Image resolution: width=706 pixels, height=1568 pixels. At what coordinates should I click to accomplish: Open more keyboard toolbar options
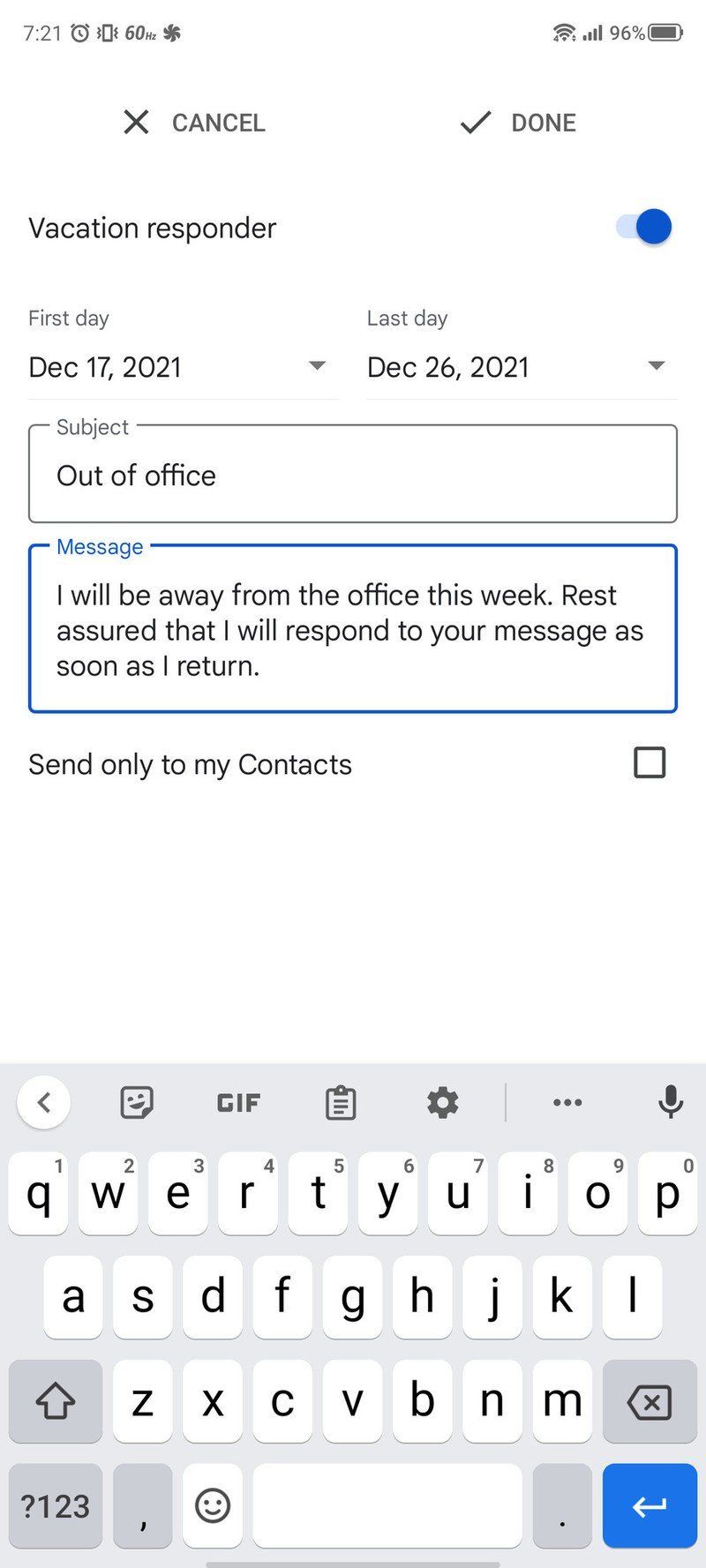(567, 1102)
